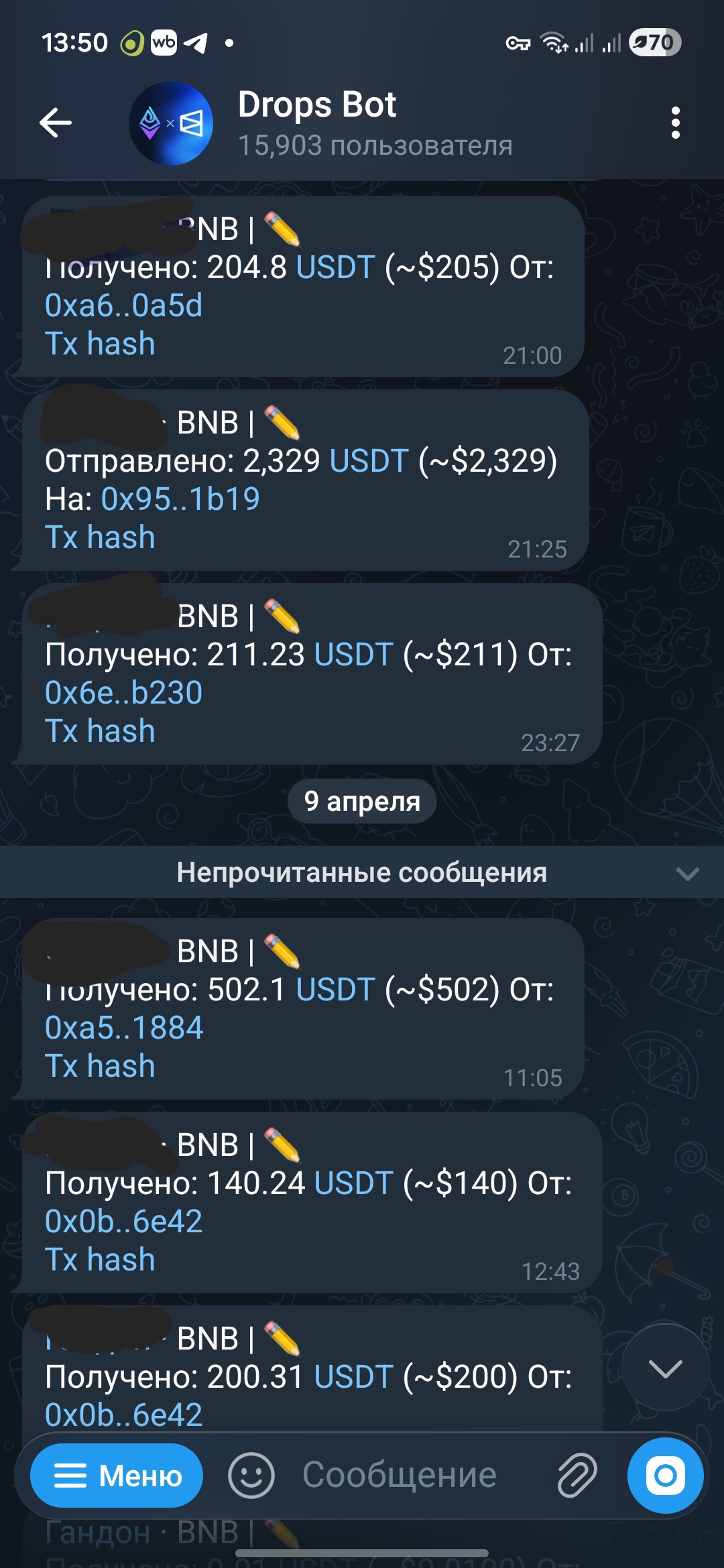Image resolution: width=724 pixels, height=1568 pixels.
Task: Open Tx hash of 2,329 USDT transfer
Action: pos(100,537)
